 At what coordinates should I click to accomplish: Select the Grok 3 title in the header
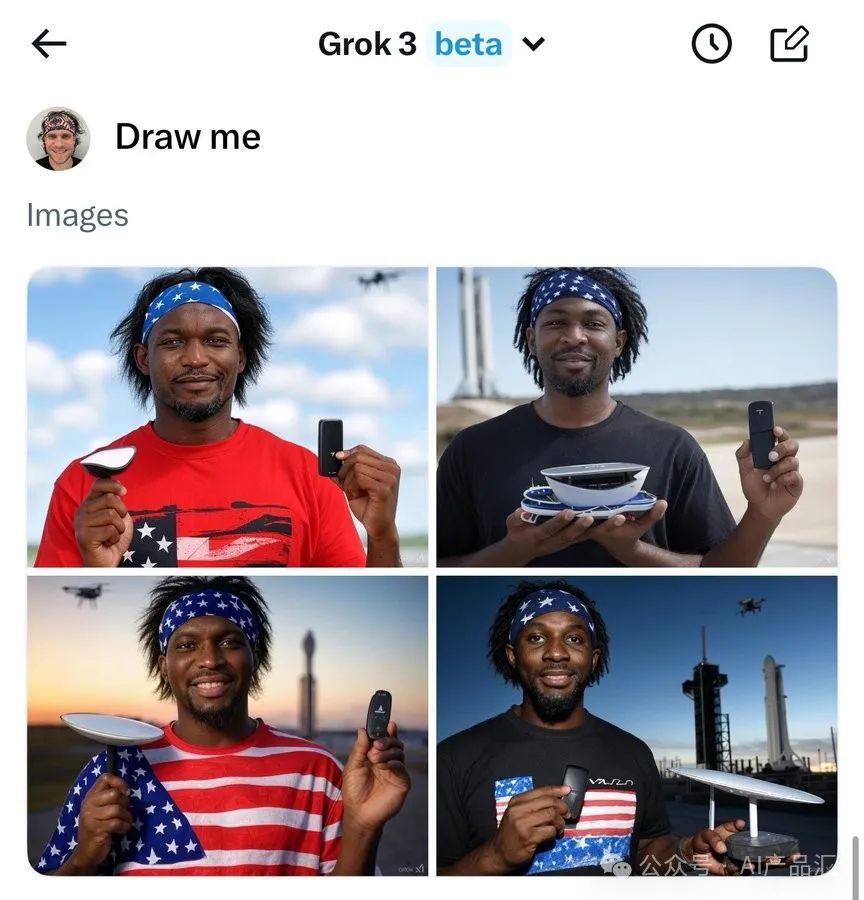coord(370,43)
